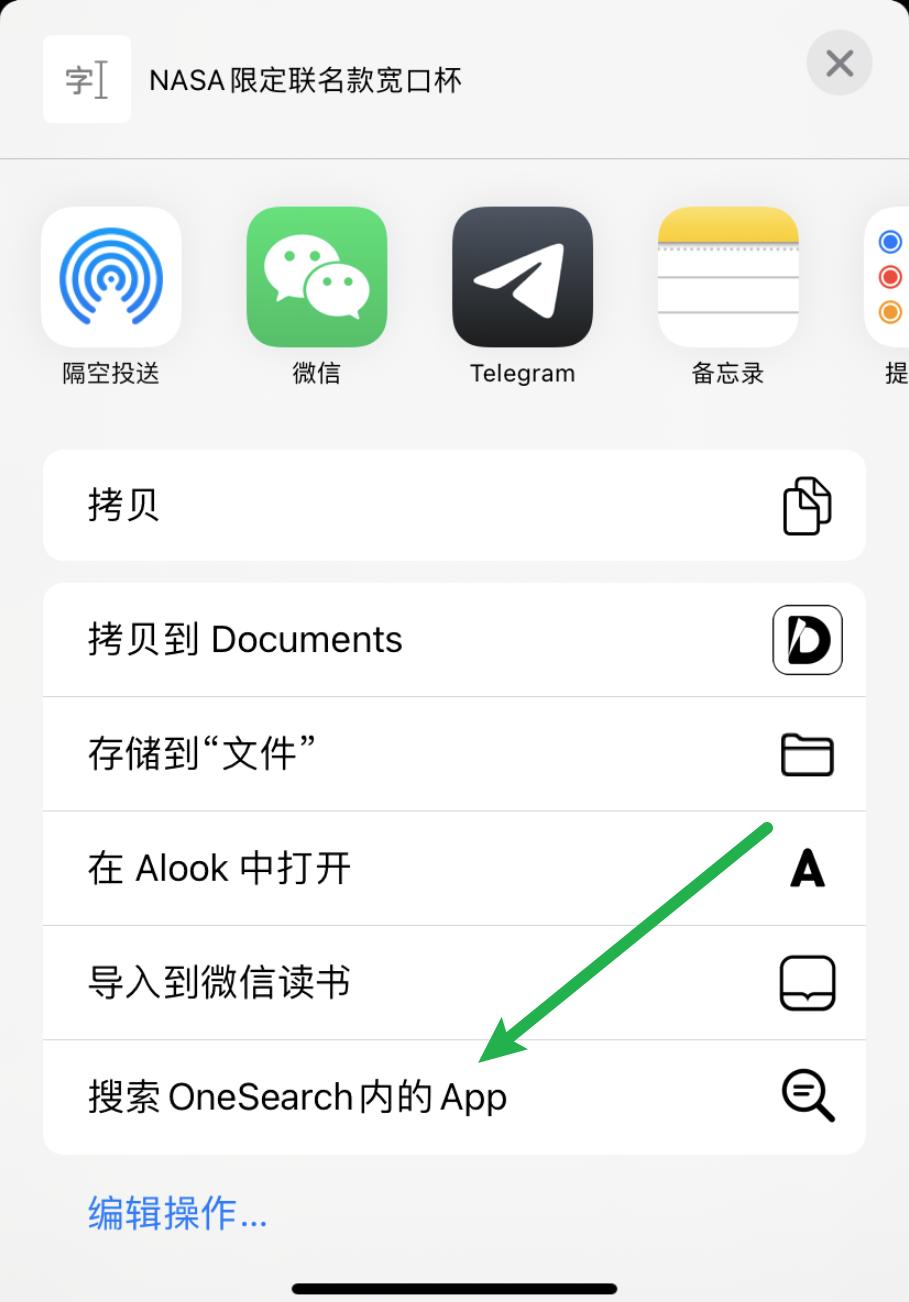Send through Telegram
The image size is (909, 1302).
coord(522,277)
